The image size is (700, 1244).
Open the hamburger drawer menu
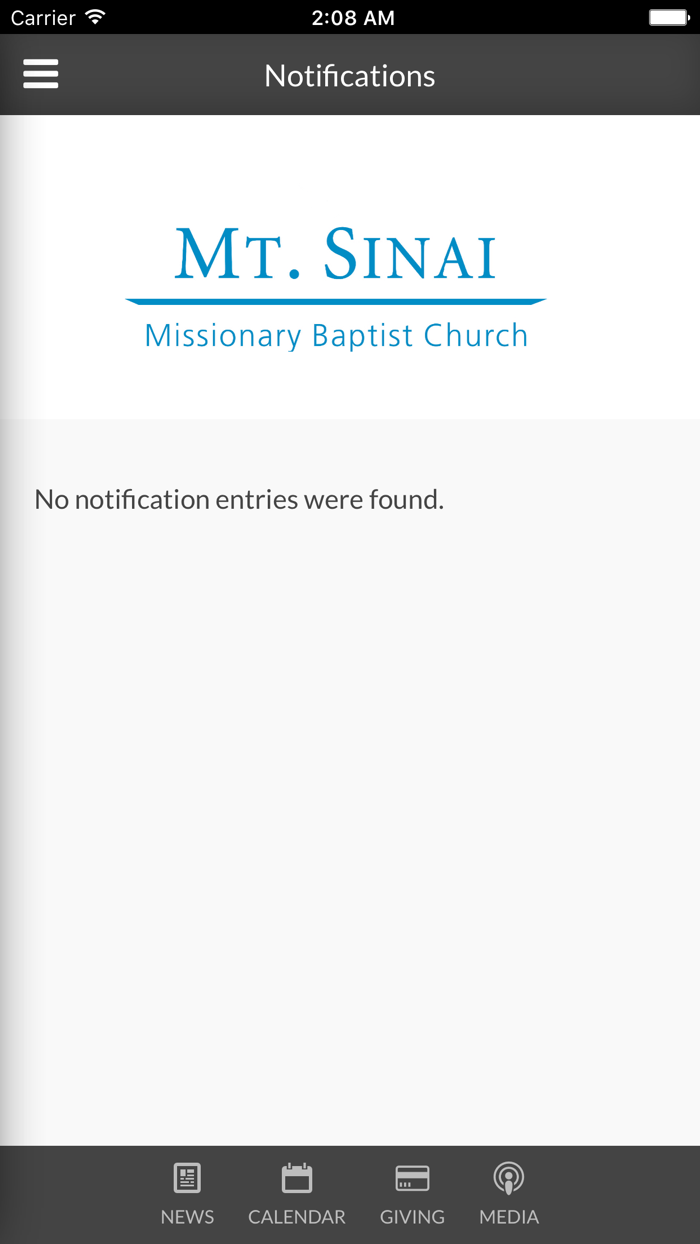(x=40, y=75)
